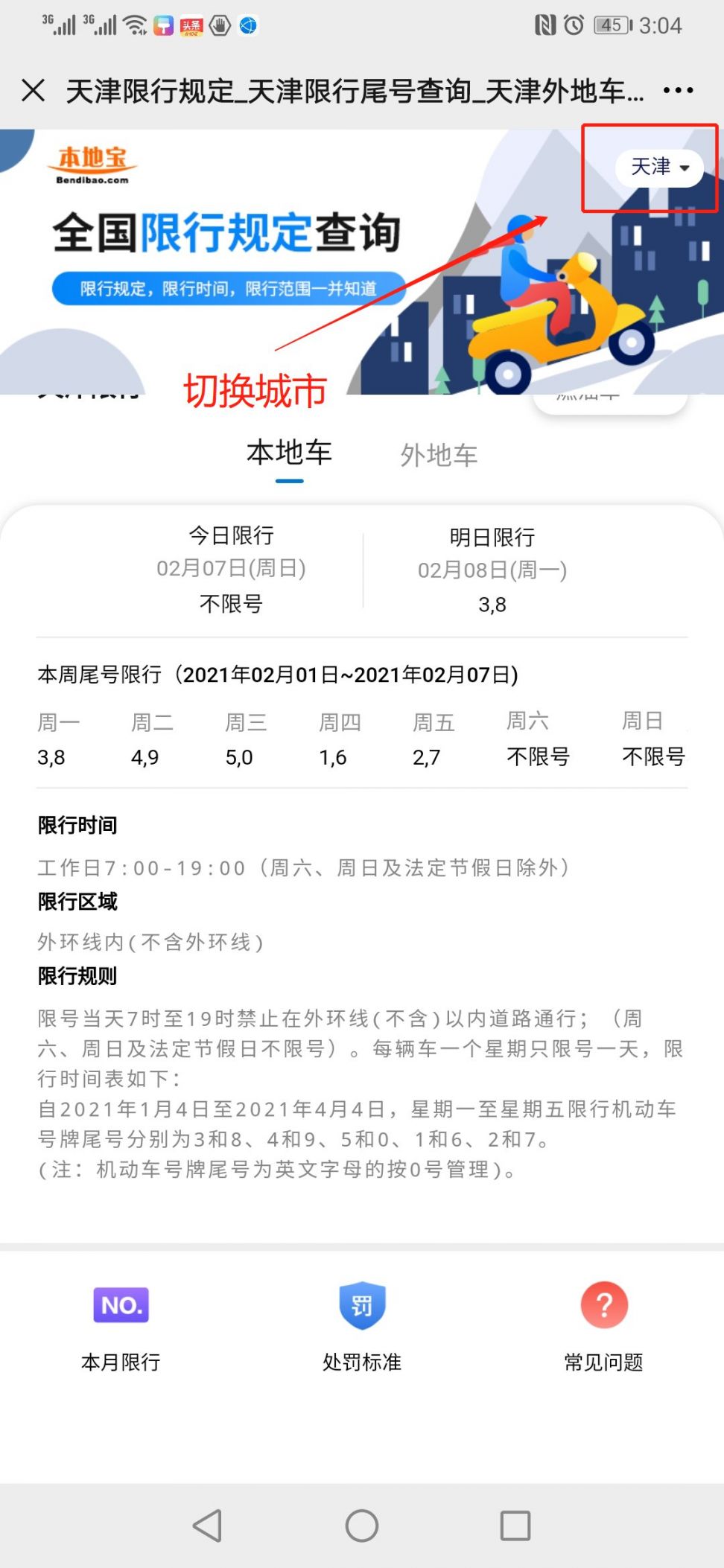Viewport: 724px width, 1568px height.
Task: Select the 周六 不限号 entry
Action: (x=538, y=756)
